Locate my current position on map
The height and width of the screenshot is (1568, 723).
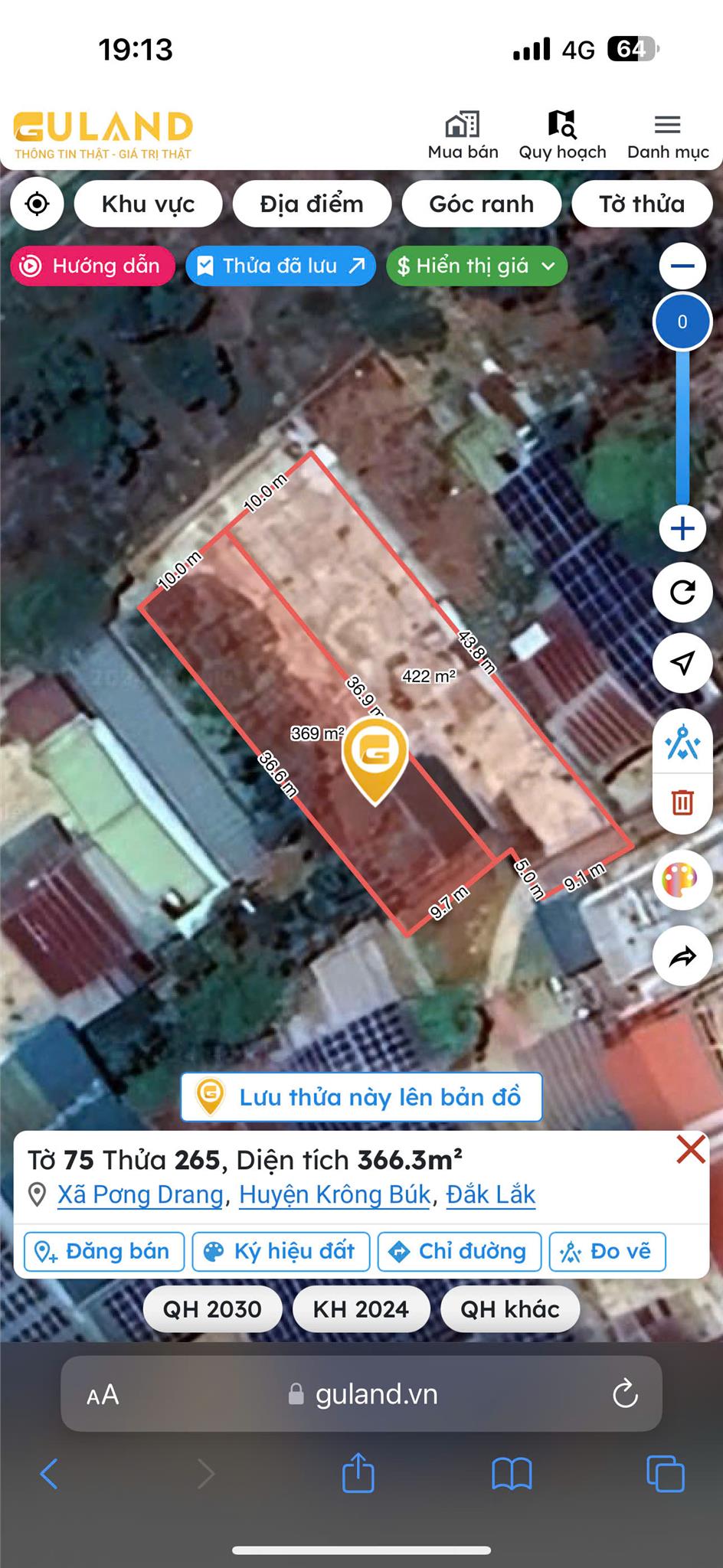[37, 204]
